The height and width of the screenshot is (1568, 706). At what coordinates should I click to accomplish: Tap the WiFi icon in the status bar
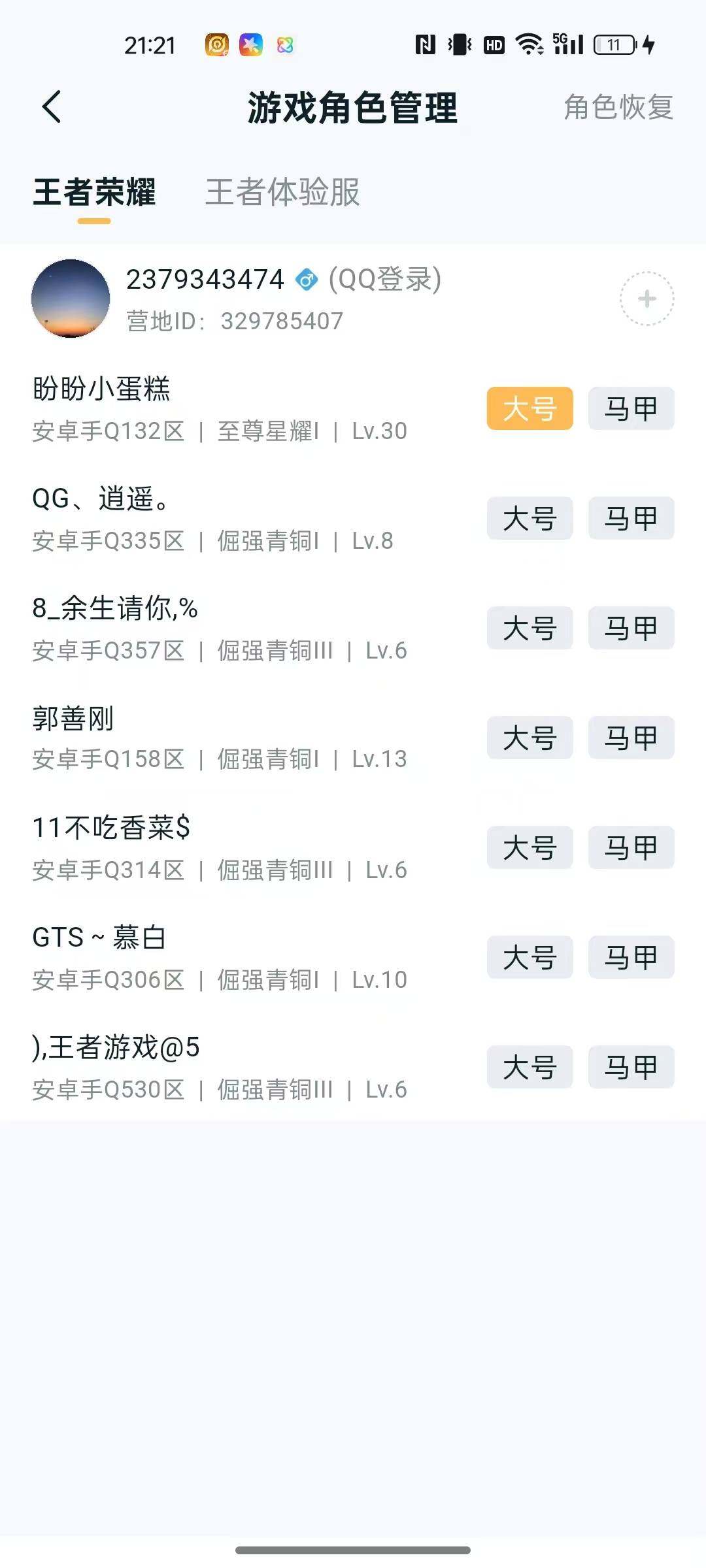[529, 44]
